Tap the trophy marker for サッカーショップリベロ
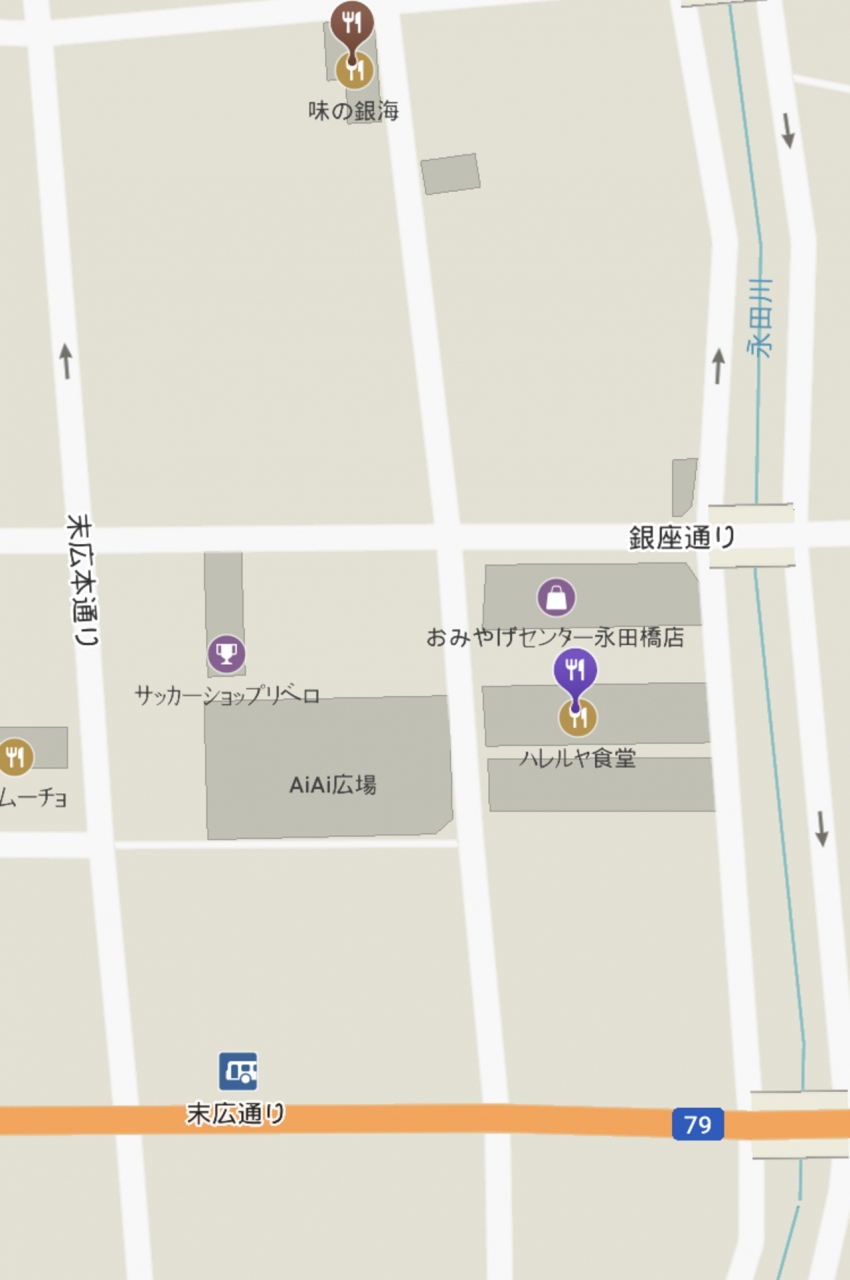 coord(227,654)
